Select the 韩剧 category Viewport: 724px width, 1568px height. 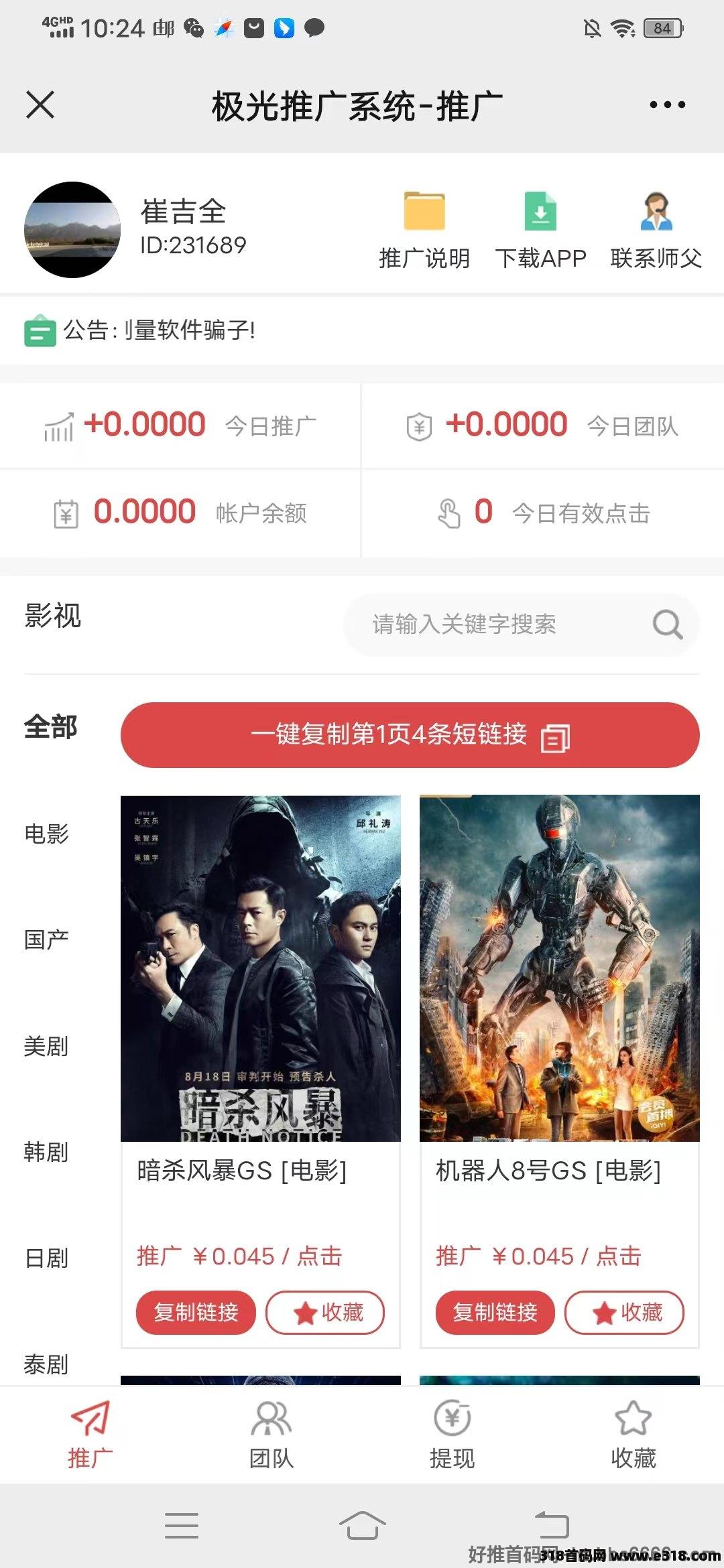(x=46, y=1152)
